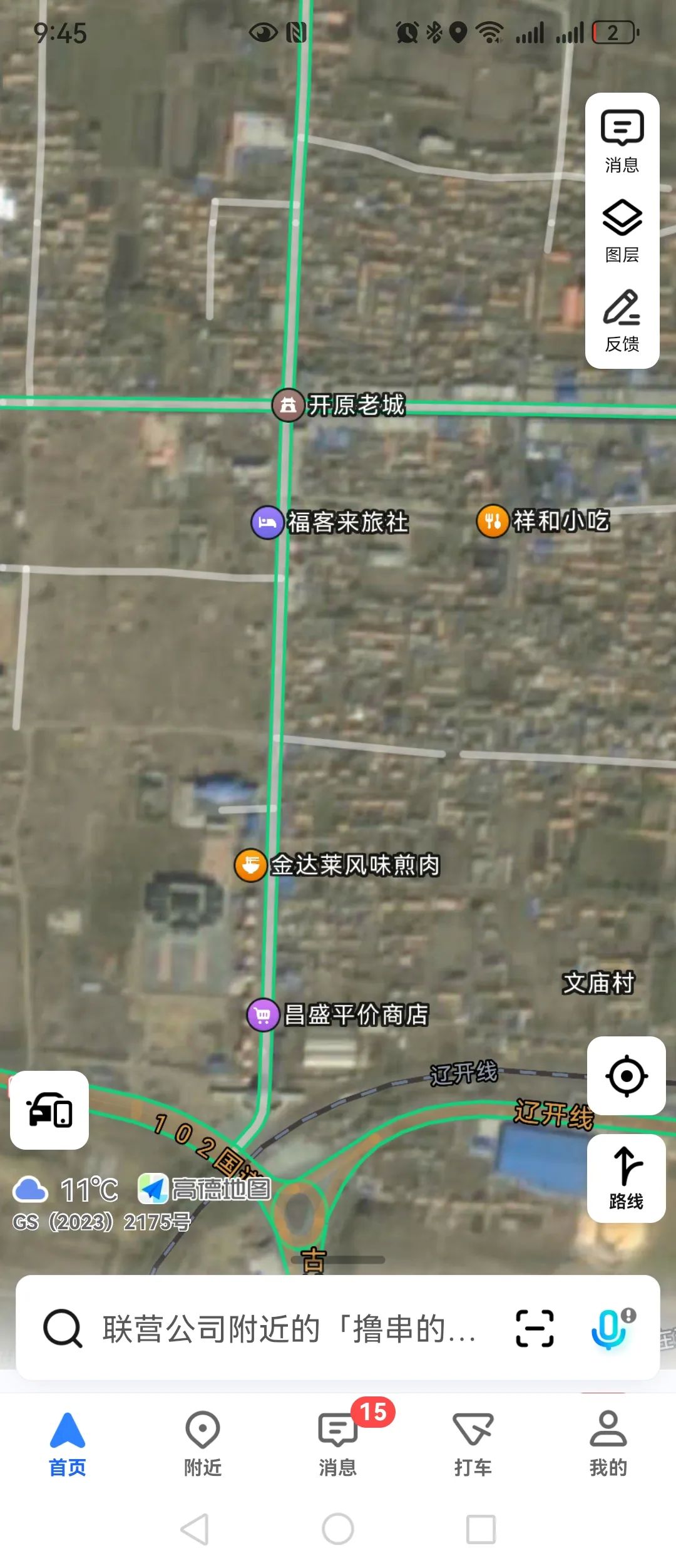The width and height of the screenshot is (676, 1568).
Task: Select 金达莱风味煎肉 restaurant marker
Action: (250, 865)
